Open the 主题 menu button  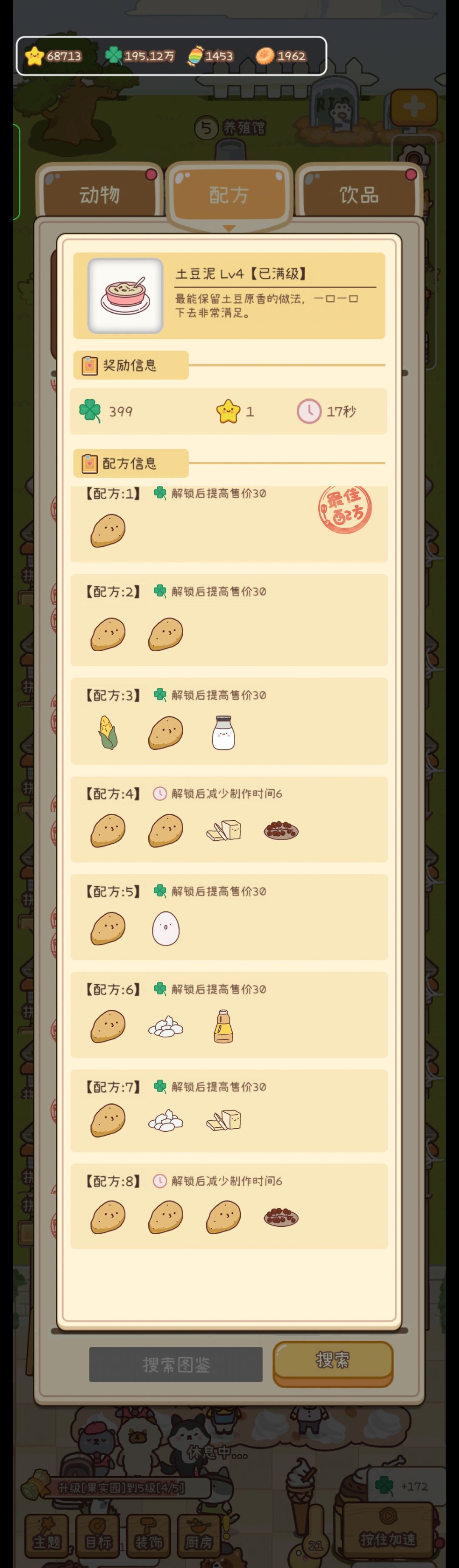47,1535
